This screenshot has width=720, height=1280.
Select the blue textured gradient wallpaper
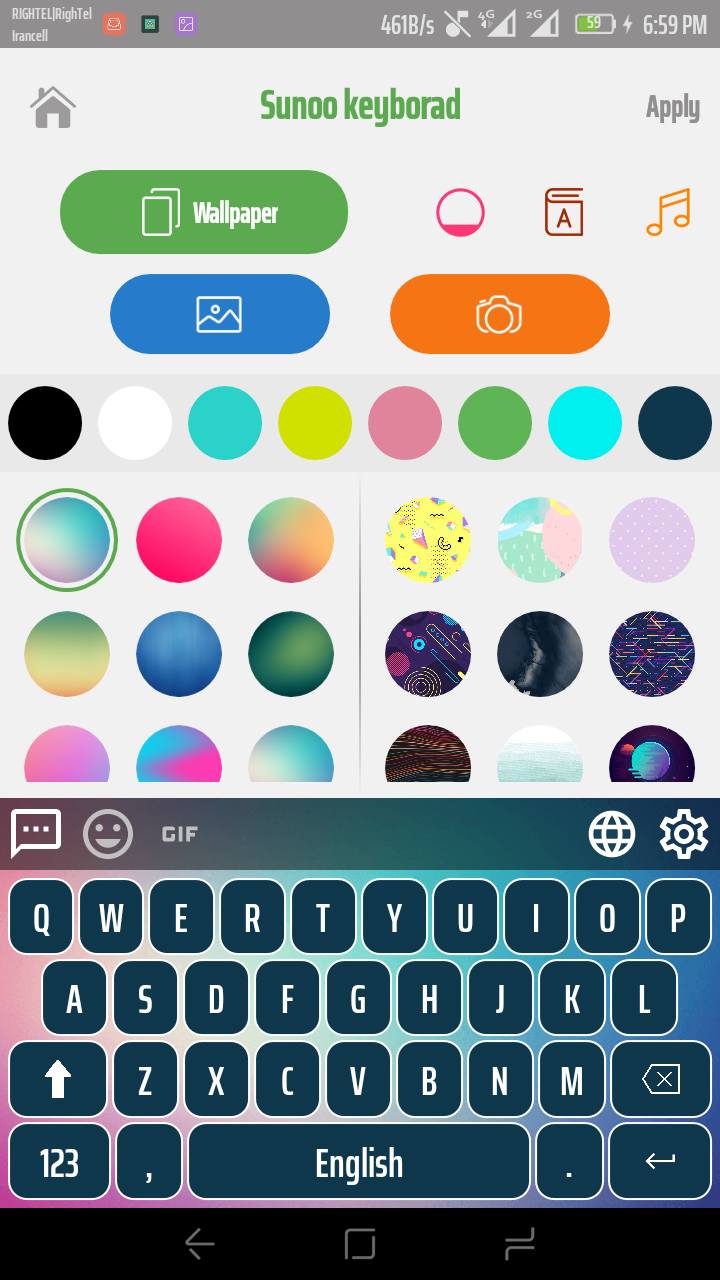tap(179, 654)
